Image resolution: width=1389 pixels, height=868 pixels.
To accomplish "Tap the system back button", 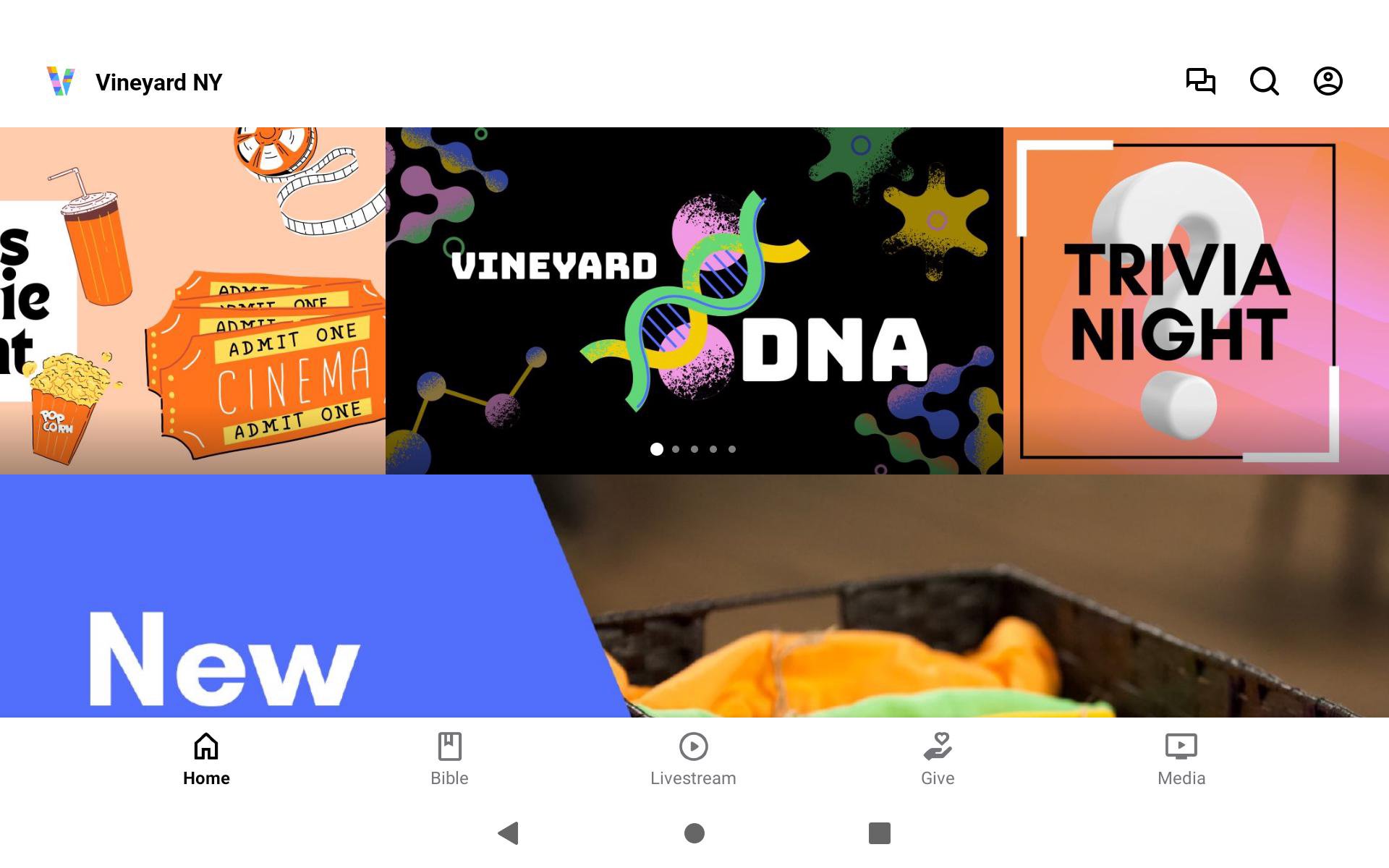I will pos(509,833).
